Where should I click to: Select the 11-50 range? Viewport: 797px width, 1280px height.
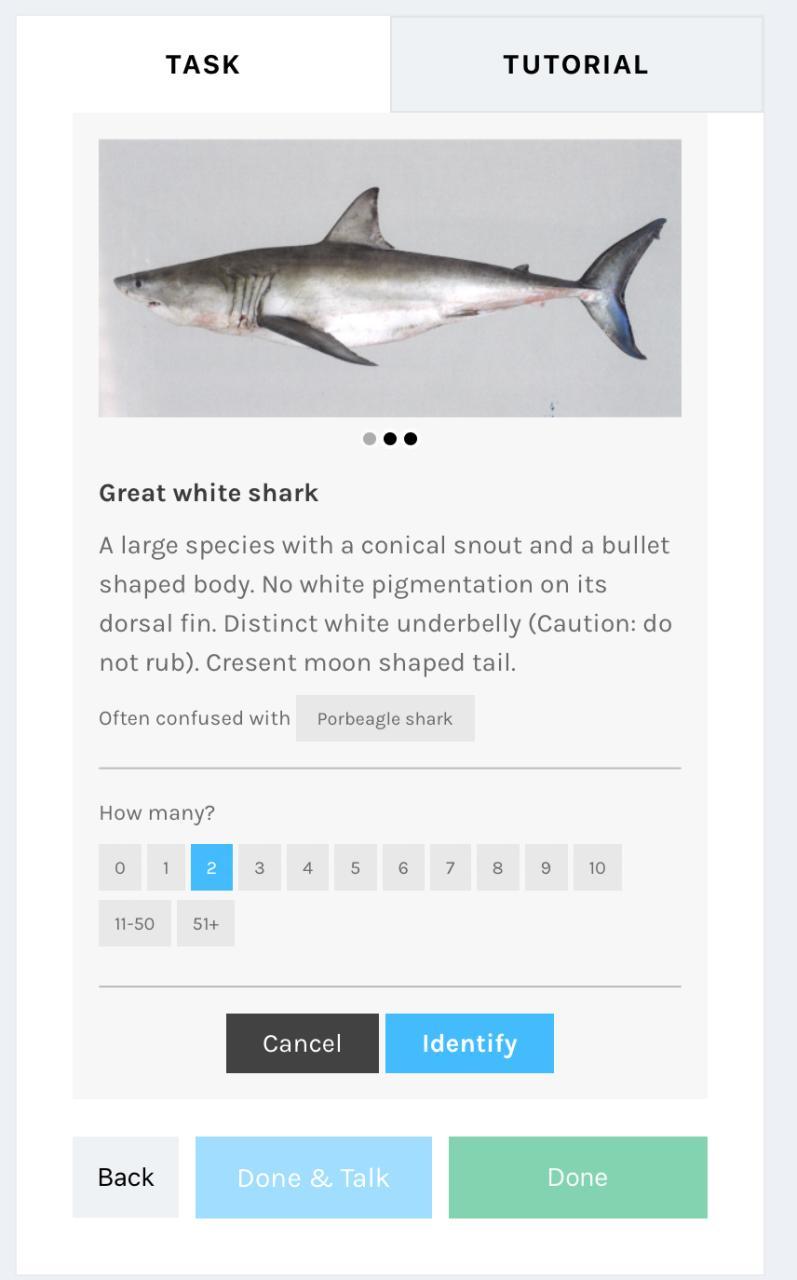point(134,924)
